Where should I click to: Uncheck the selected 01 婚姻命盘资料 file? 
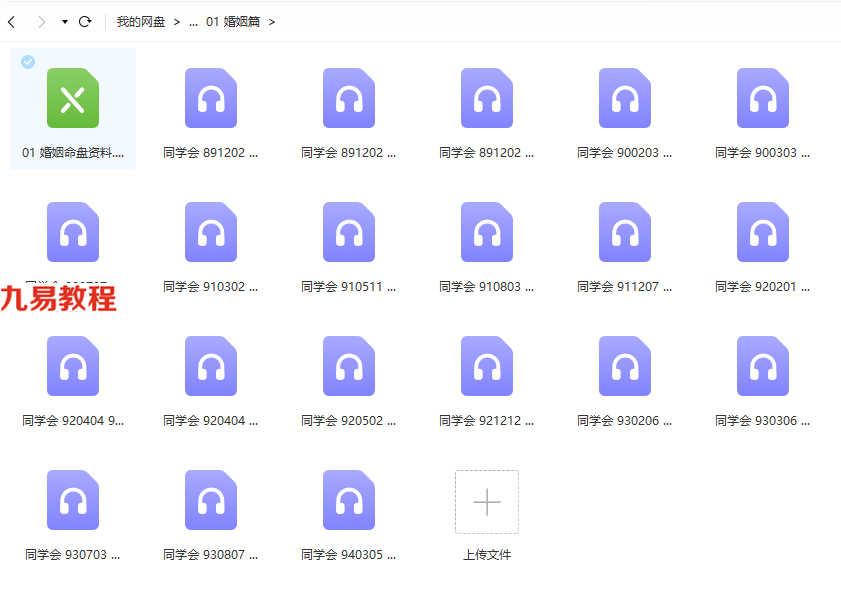28,62
